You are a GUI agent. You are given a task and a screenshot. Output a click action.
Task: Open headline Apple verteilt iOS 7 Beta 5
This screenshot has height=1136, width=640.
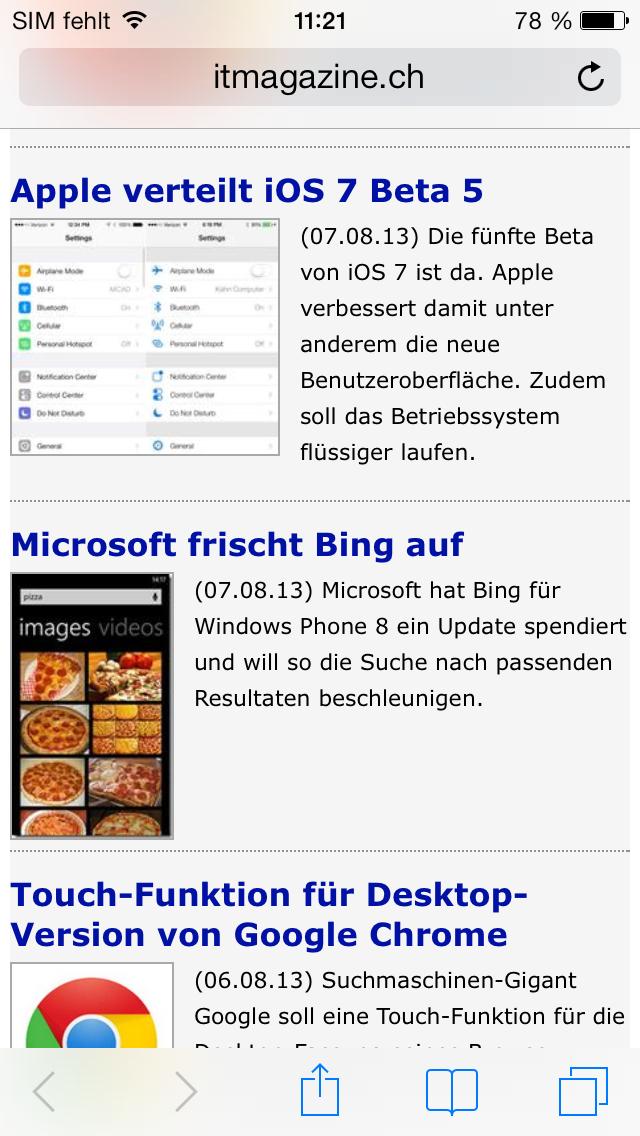coord(246,191)
